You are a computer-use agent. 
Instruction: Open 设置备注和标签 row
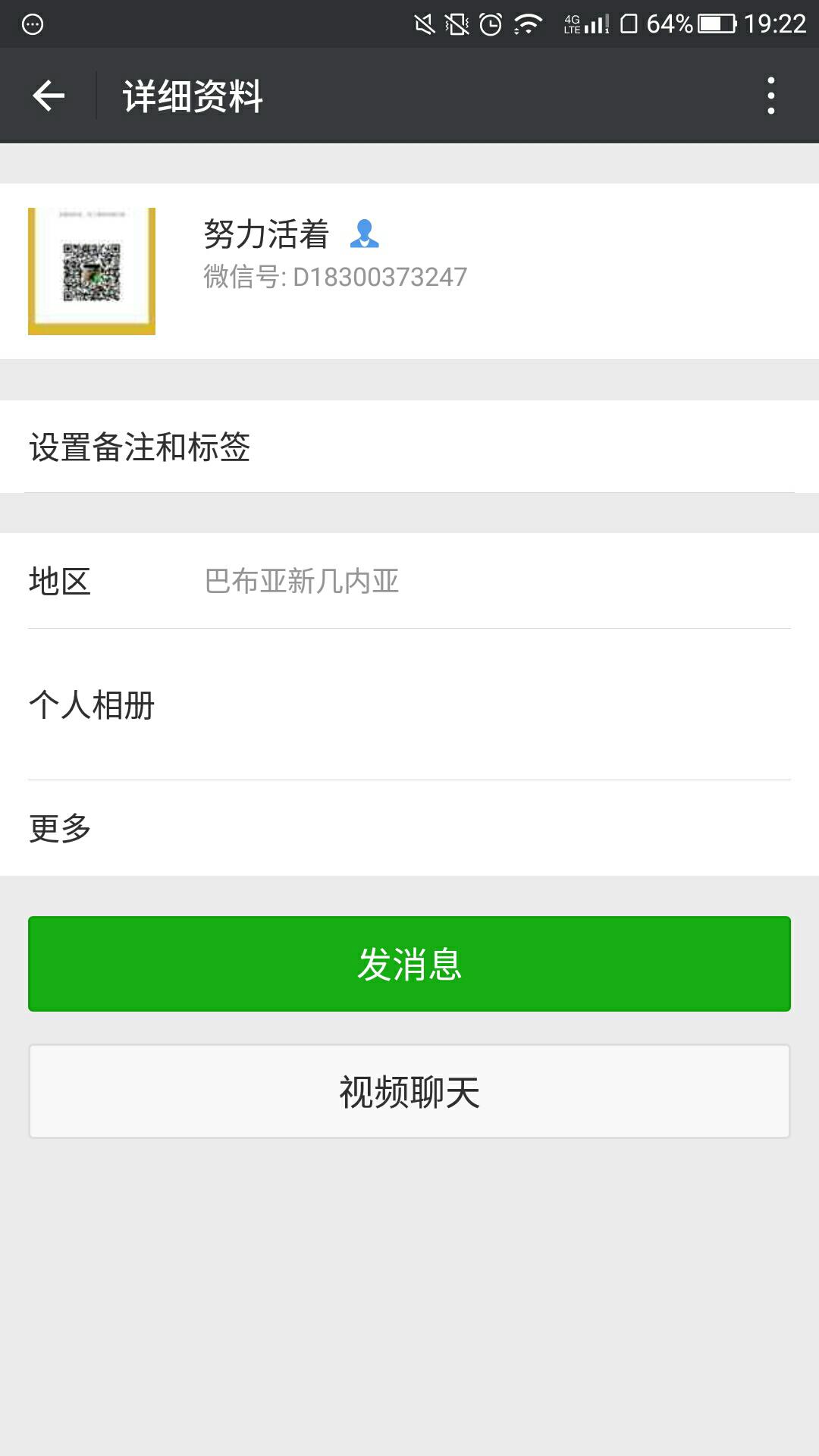click(x=409, y=447)
